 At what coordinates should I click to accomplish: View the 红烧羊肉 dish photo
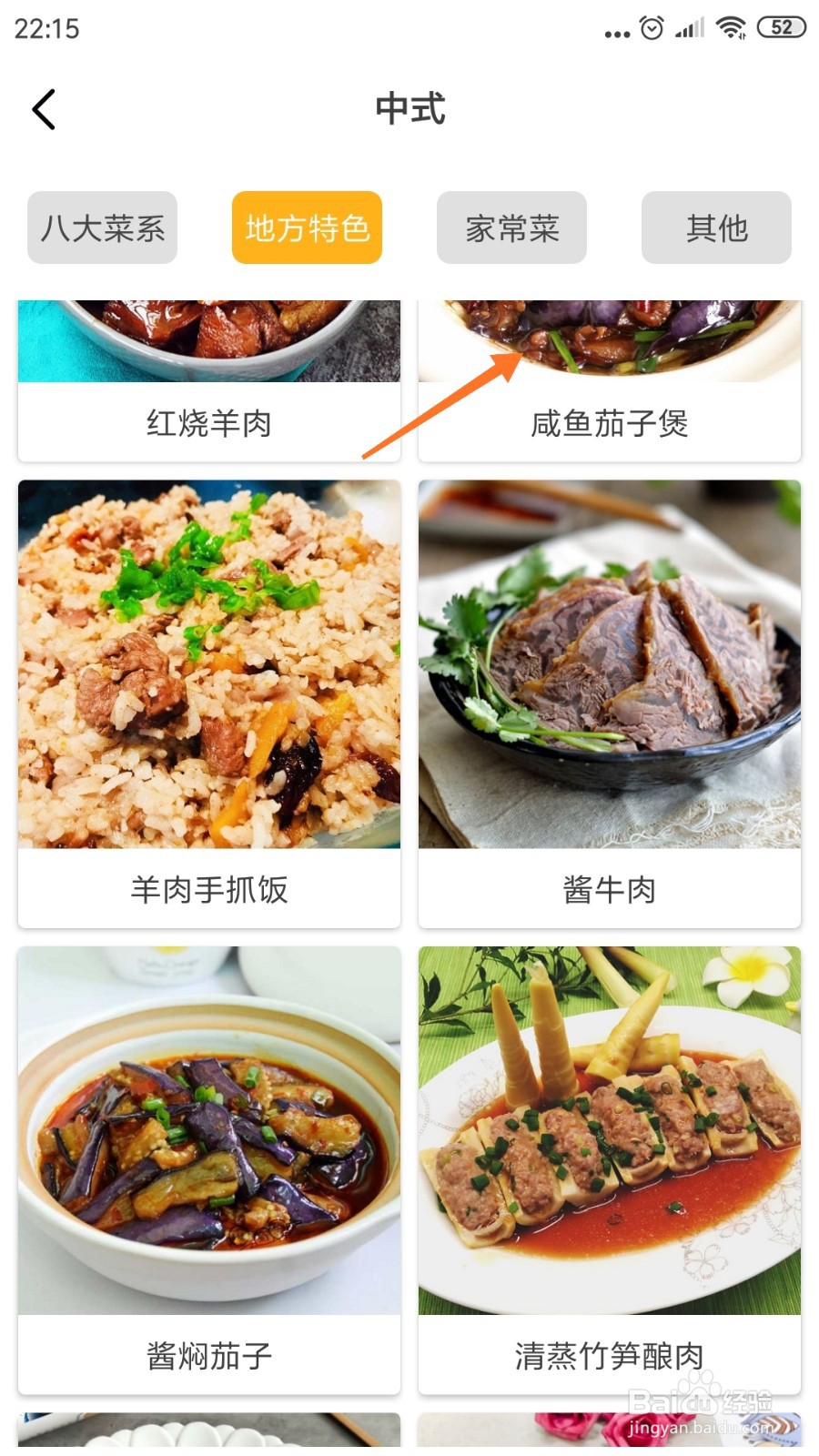coord(208,341)
